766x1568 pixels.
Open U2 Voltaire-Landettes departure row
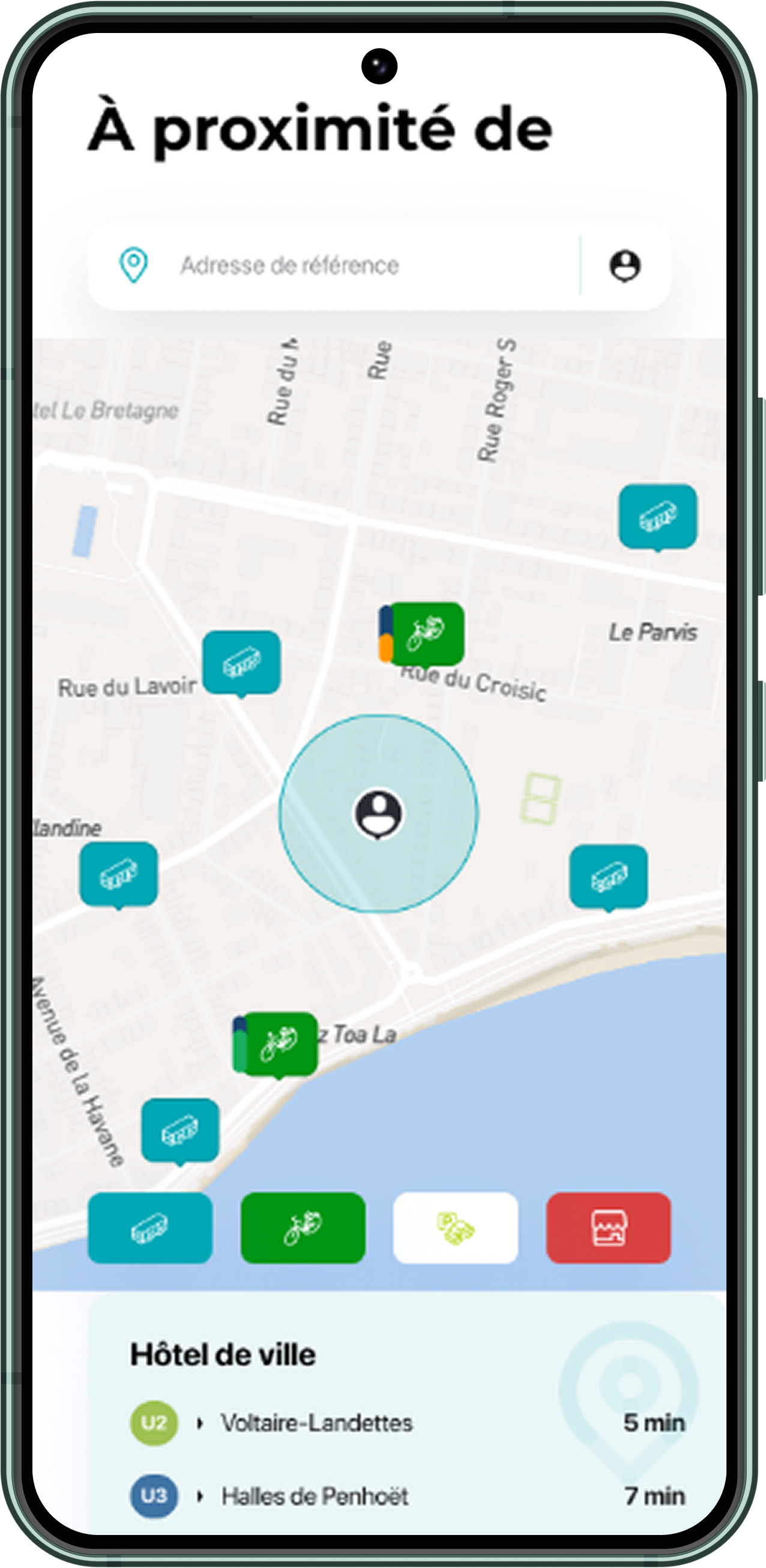click(x=407, y=1423)
